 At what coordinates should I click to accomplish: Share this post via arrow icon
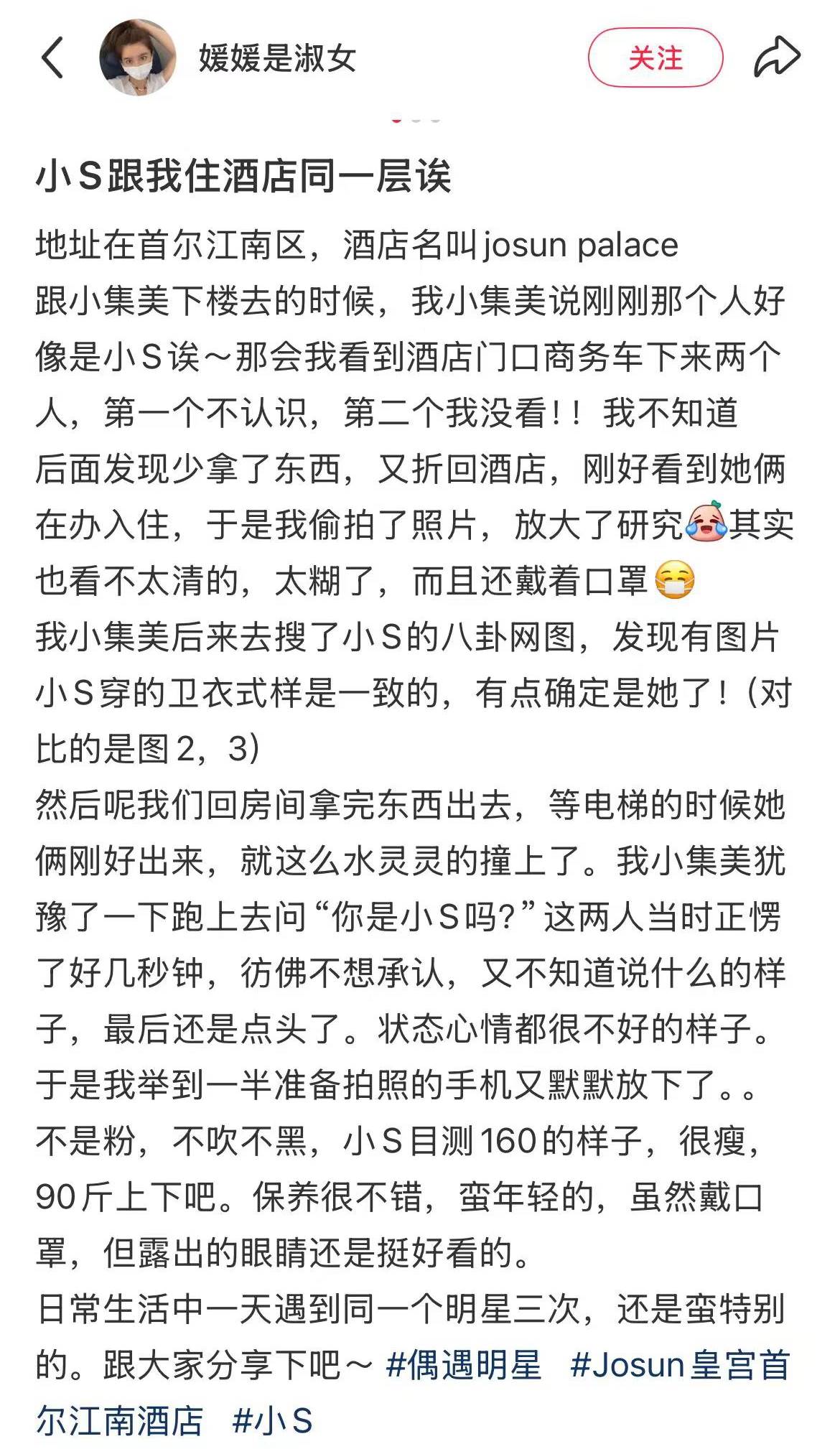(x=777, y=57)
